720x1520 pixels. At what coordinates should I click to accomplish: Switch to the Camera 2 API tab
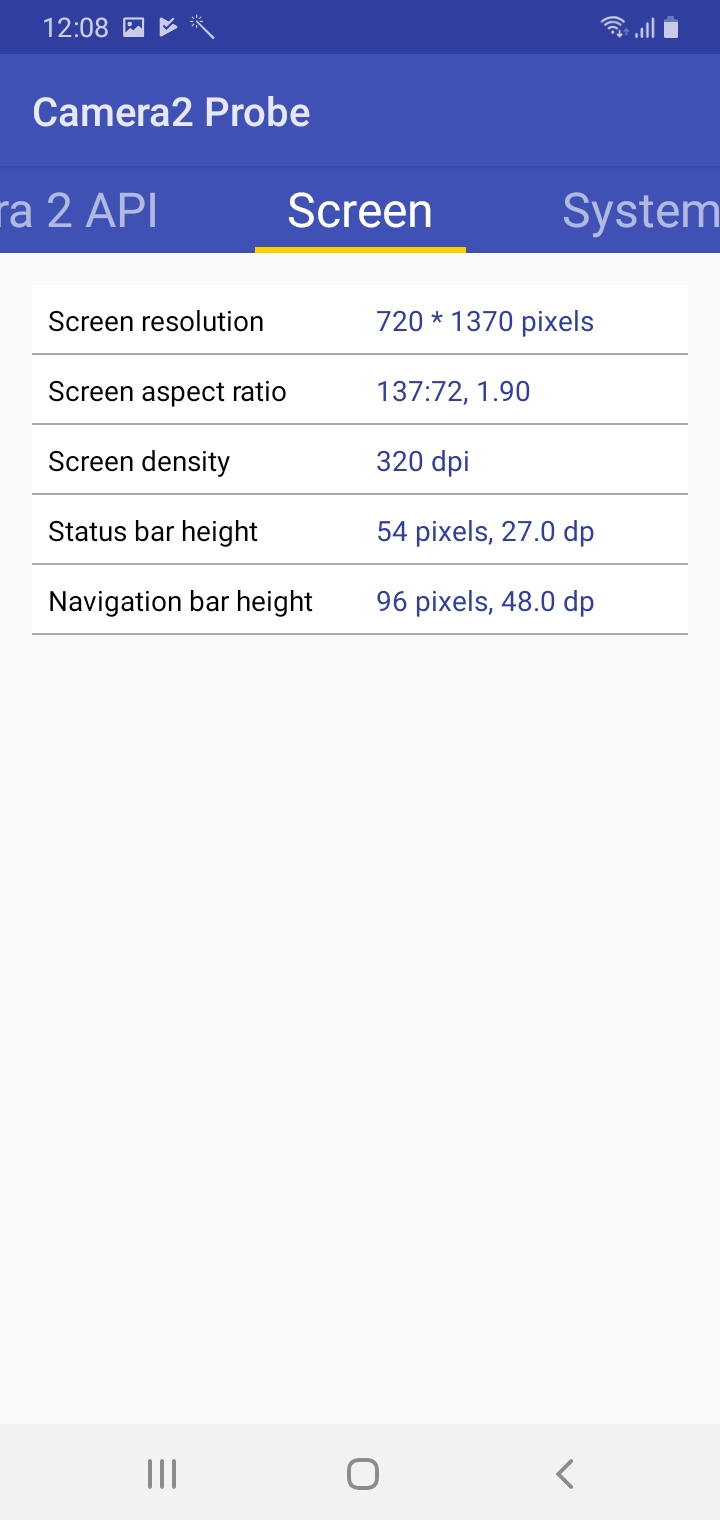tap(80, 211)
